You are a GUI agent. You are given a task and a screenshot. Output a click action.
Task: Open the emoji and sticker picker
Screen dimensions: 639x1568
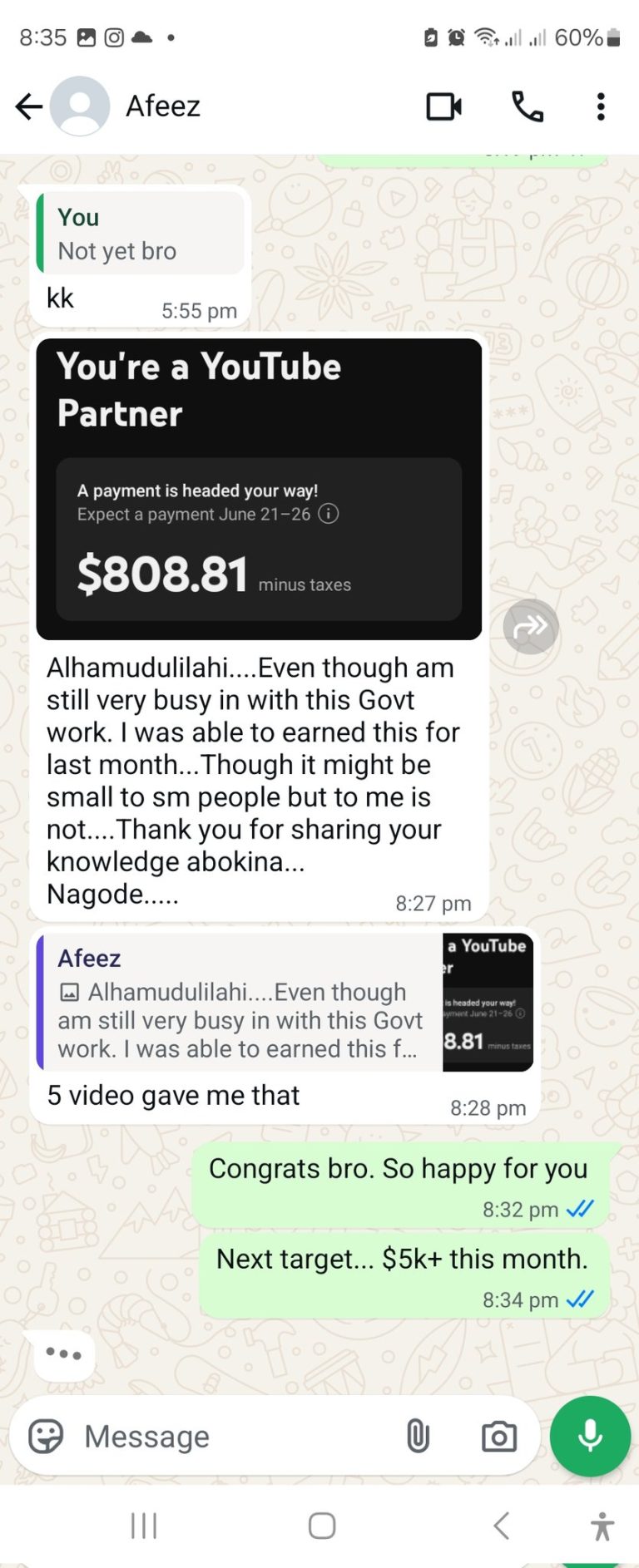46,1436
